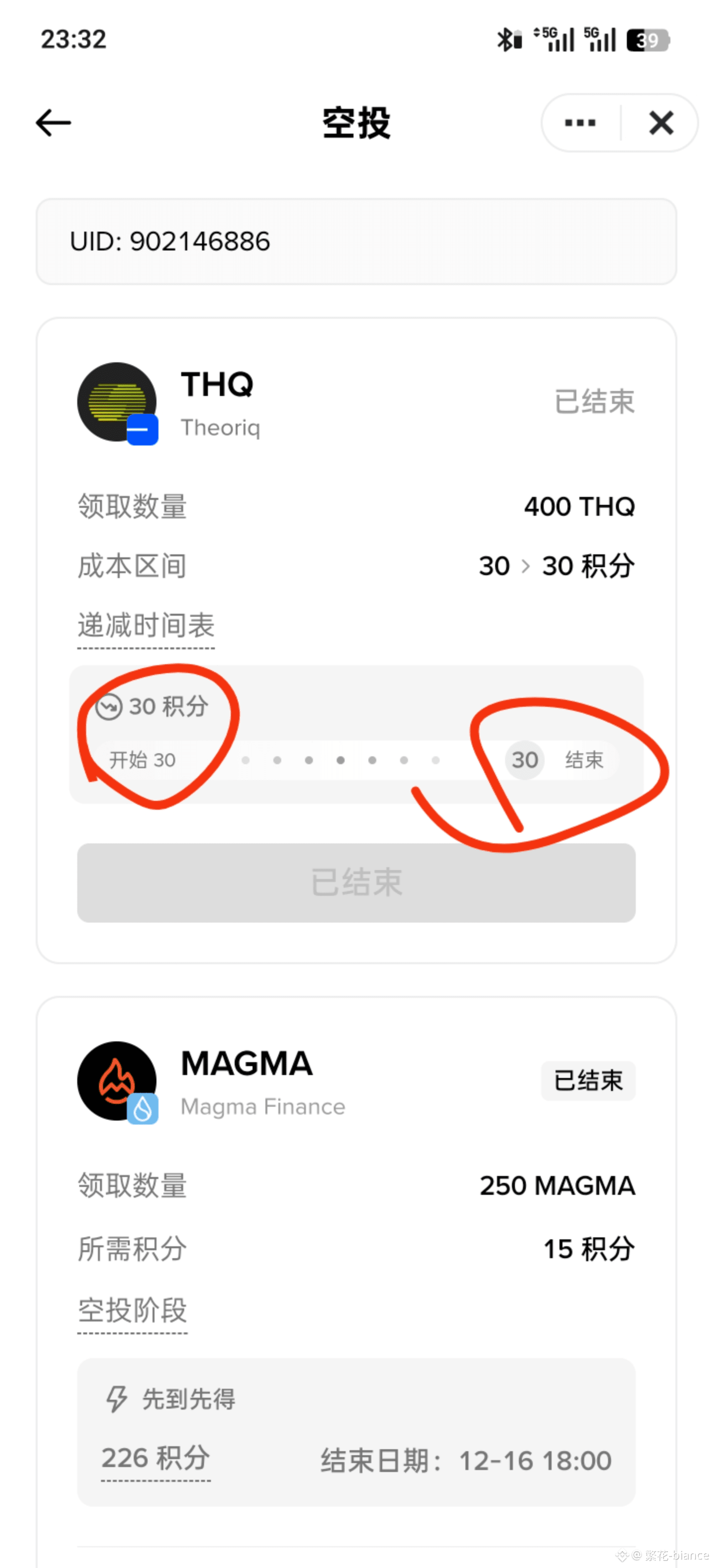This screenshot has width=713, height=1568.
Task: Tap the 空投阶段 underlined link
Action: [132, 1311]
